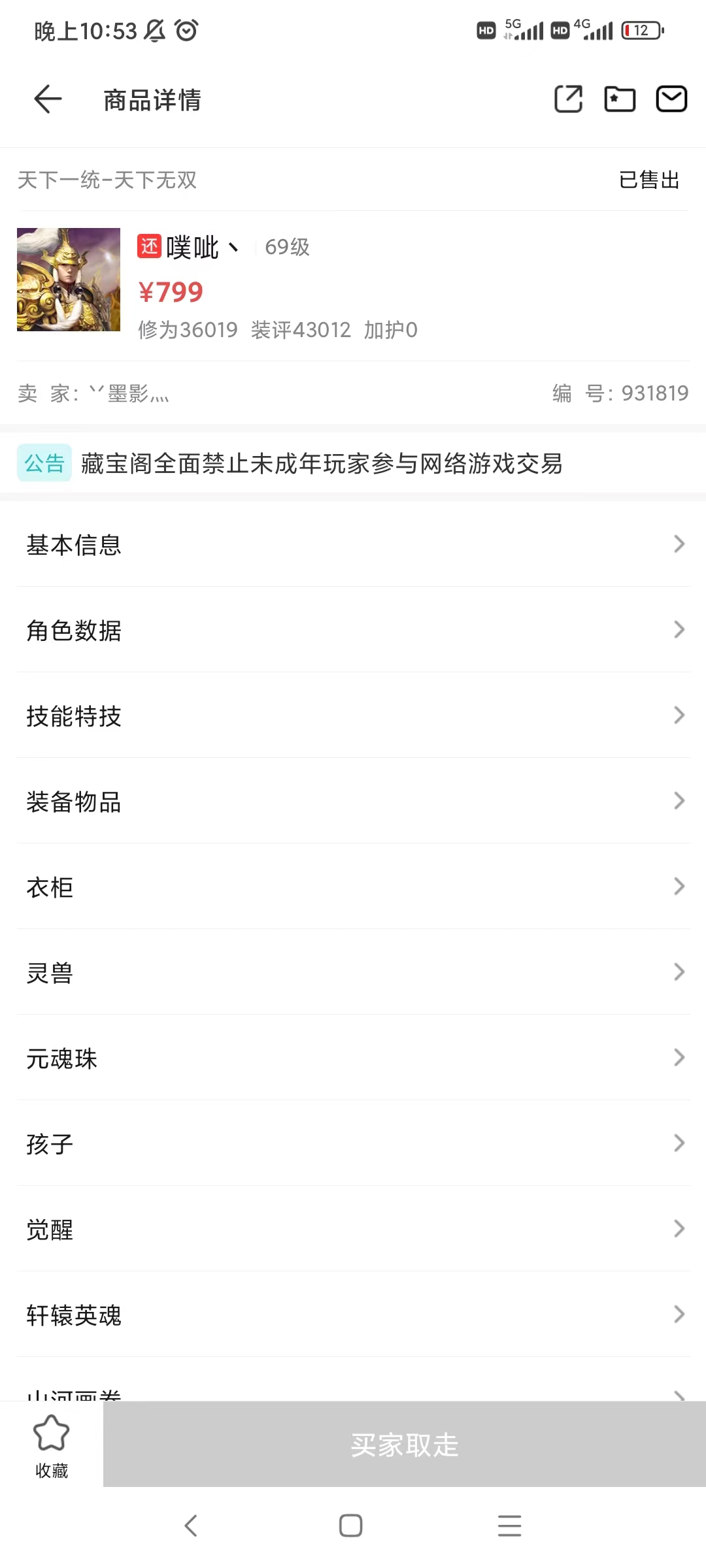The image size is (706, 1568).
Task: View 灵兽 details
Action: [x=353, y=972]
